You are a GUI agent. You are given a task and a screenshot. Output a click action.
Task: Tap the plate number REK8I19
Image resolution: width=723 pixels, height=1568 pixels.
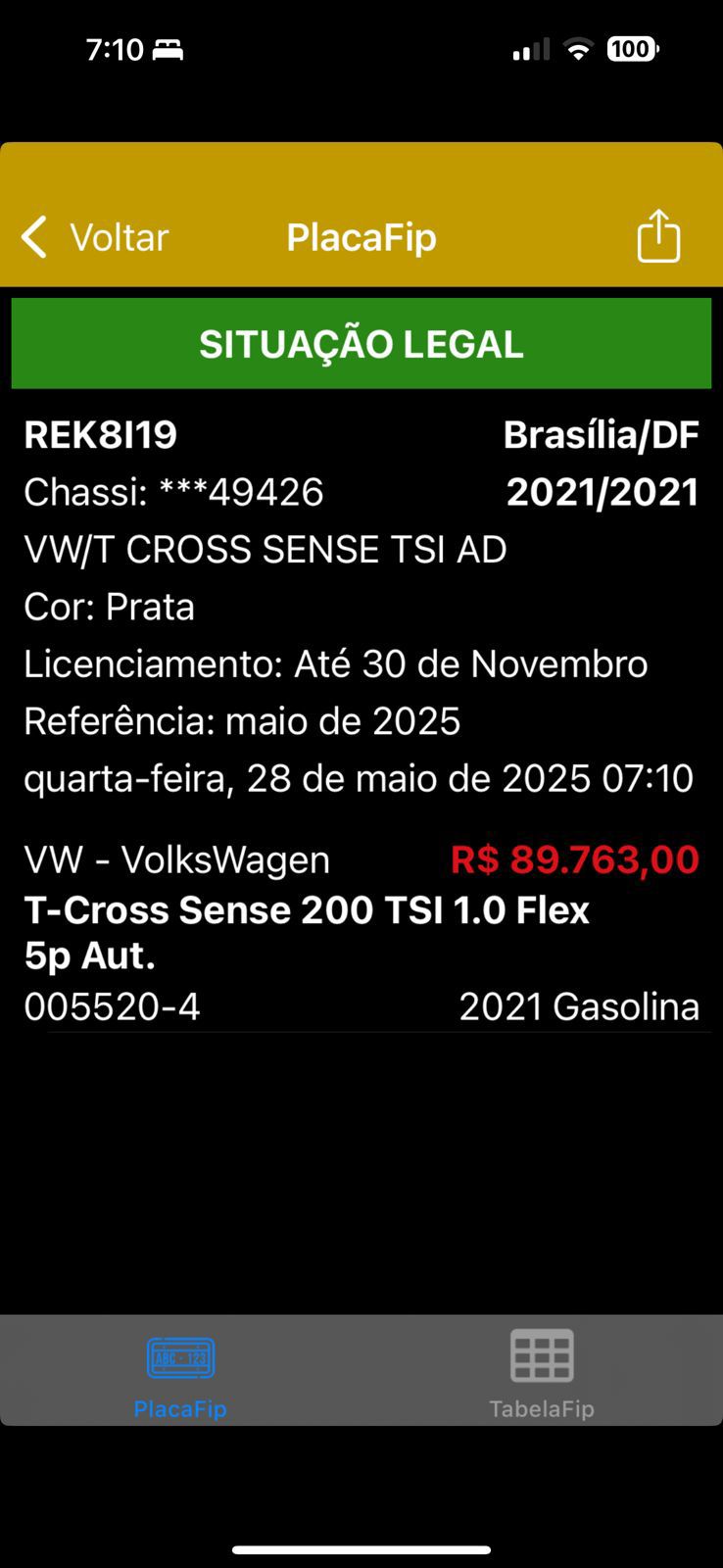pos(98,434)
